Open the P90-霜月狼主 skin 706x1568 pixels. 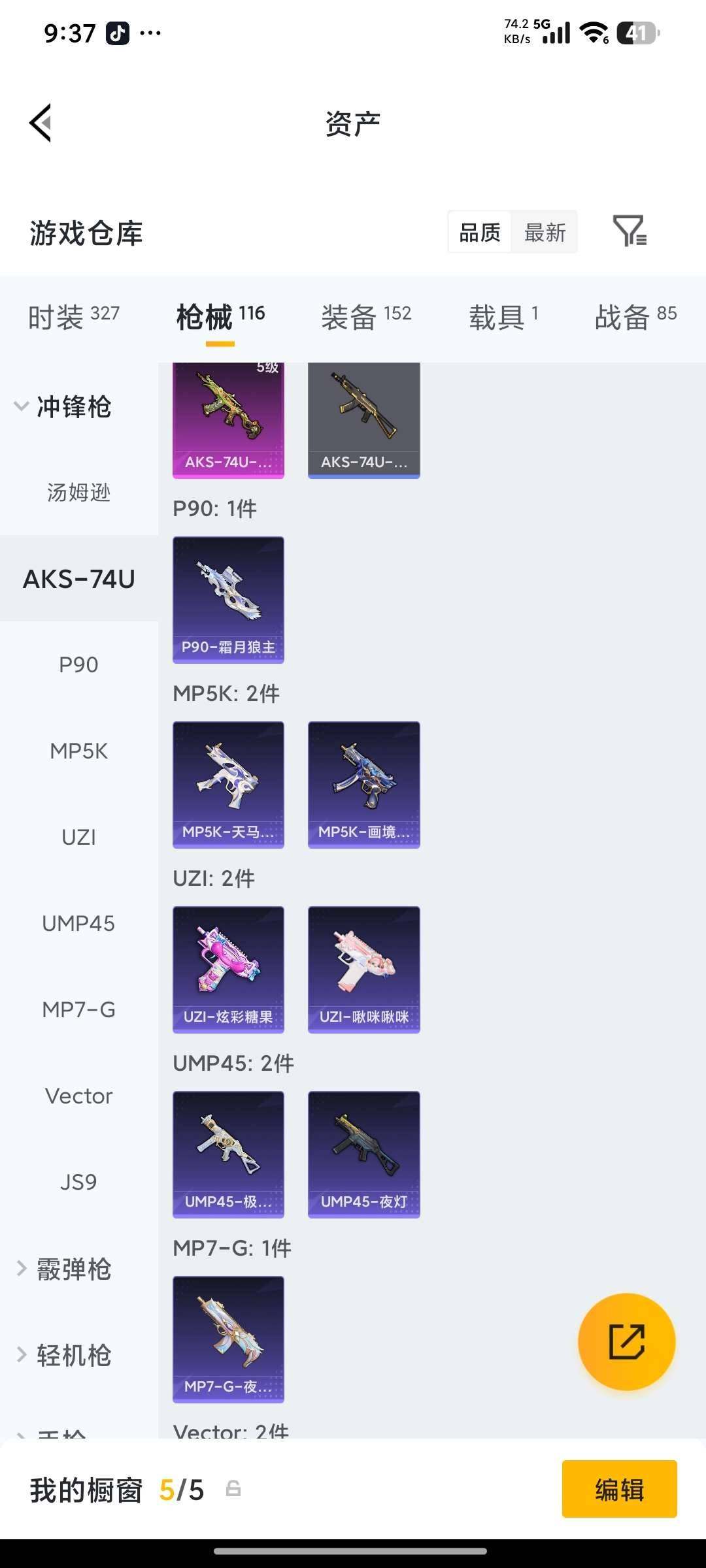point(228,600)
